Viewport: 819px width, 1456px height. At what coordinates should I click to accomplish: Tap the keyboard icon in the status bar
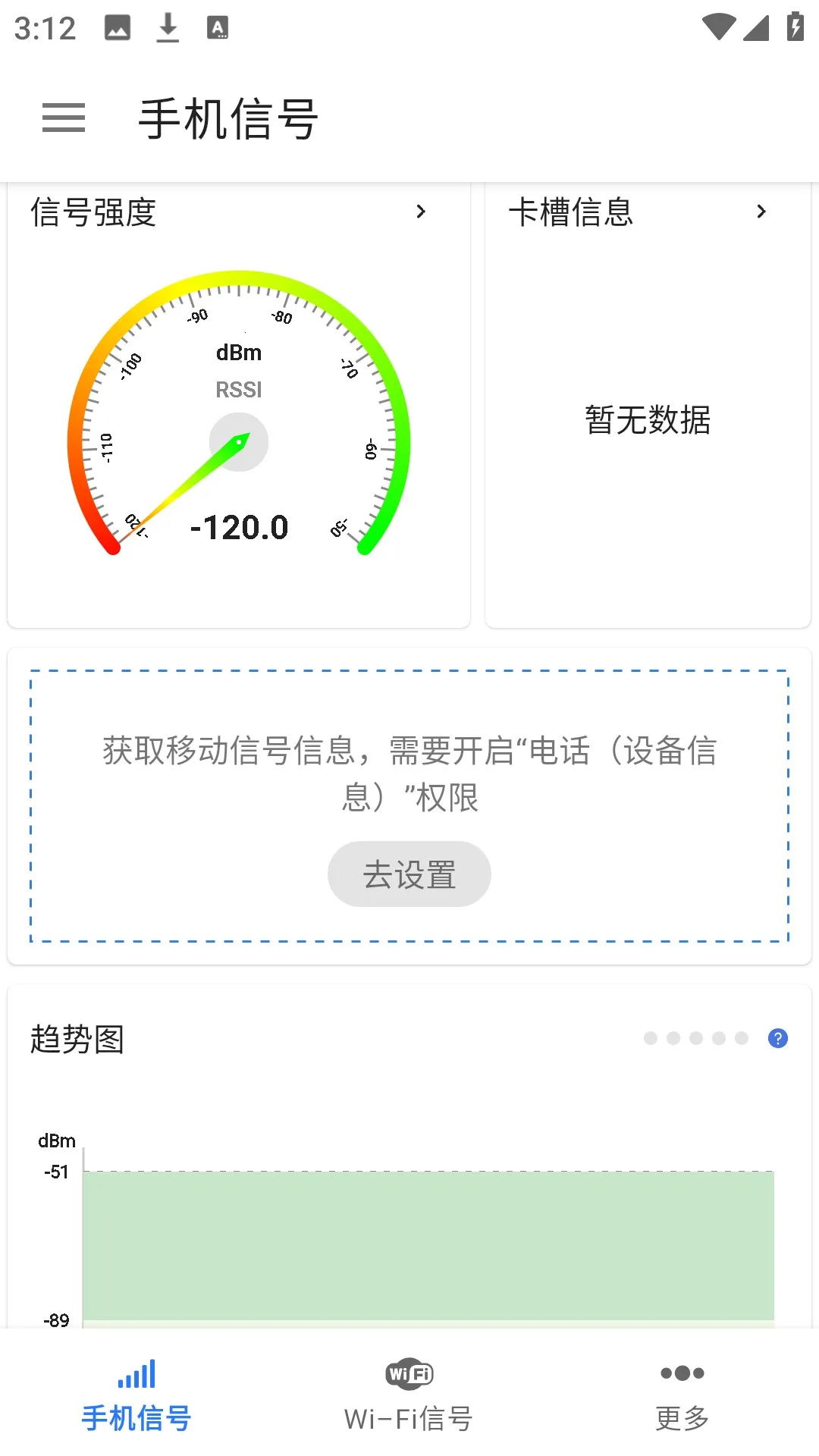[216, 27]
